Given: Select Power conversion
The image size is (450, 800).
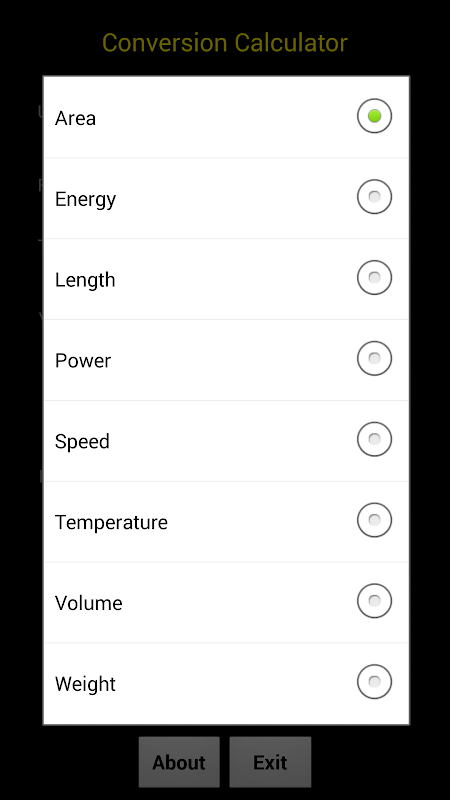Looking at the screenshot, I should tap(226, 360).
